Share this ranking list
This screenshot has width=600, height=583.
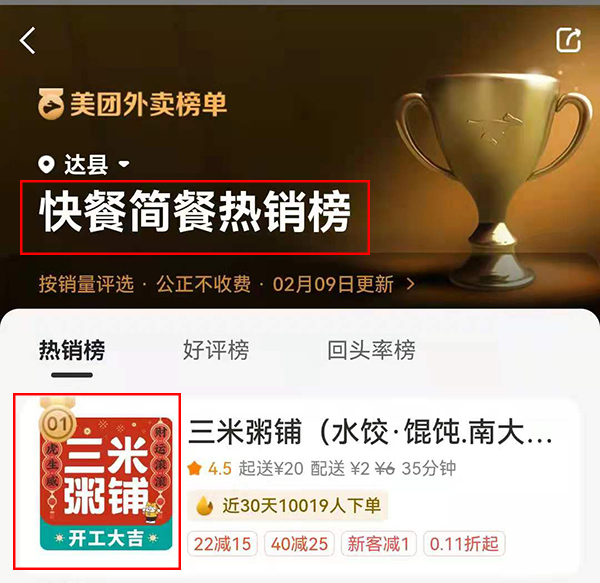pyautogui.click(x=568, y=39)
